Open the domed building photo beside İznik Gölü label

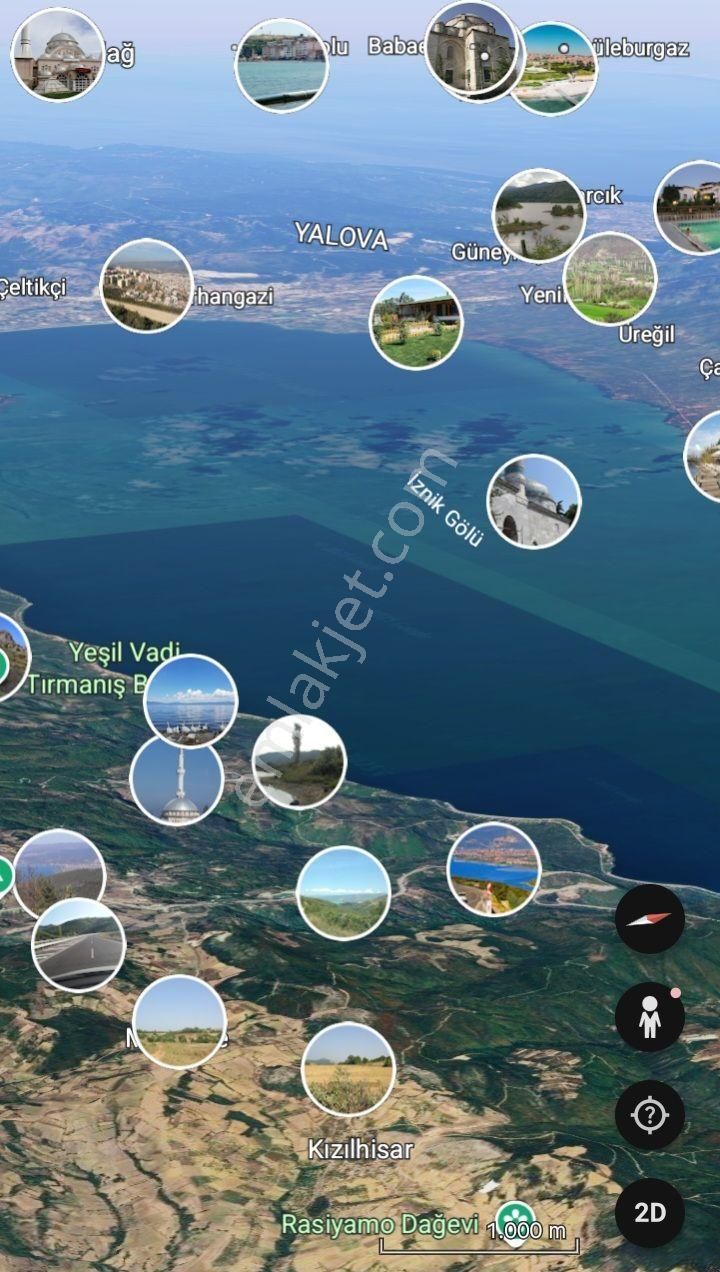533,501
